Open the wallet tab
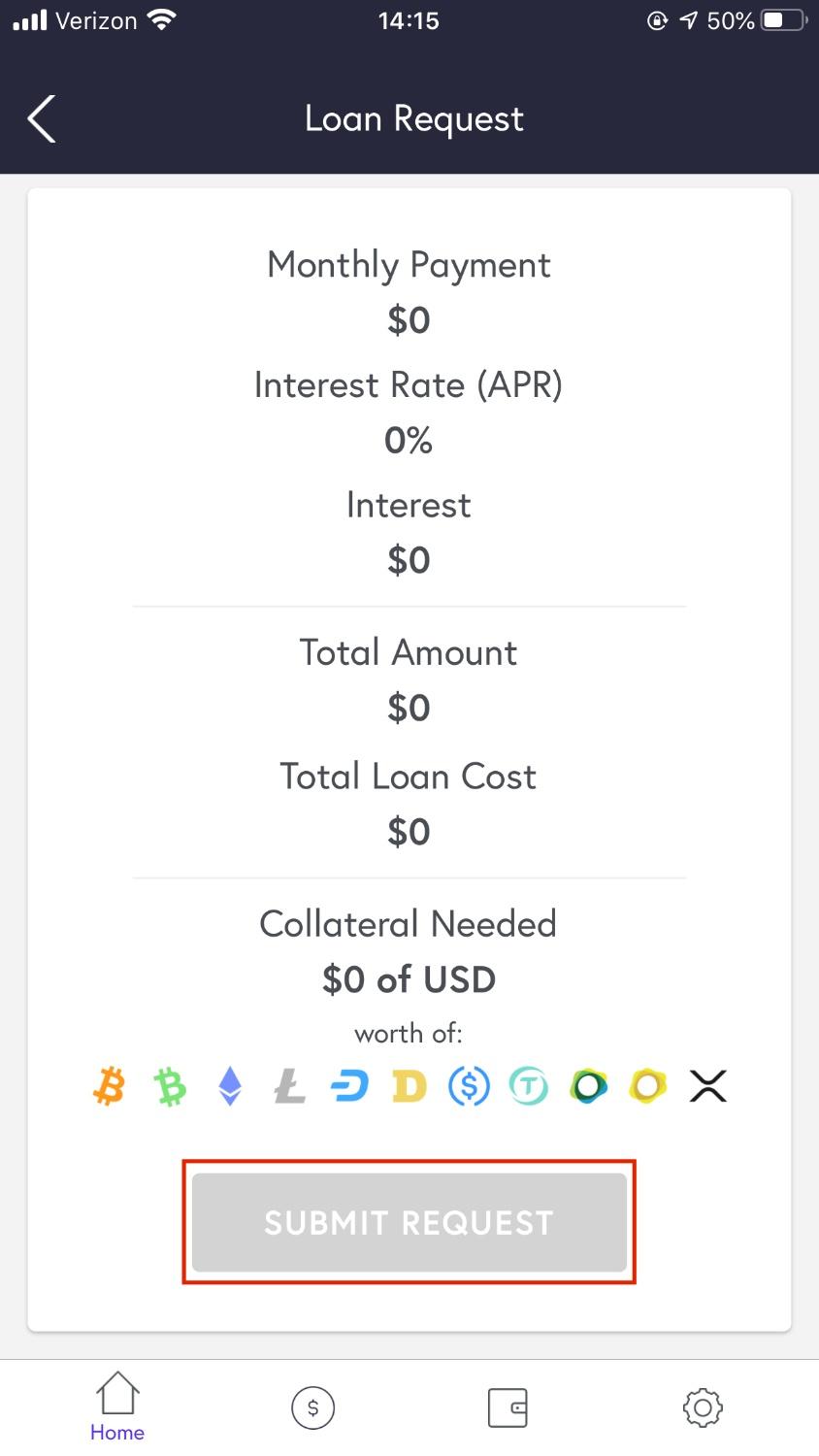 (507, 1407)
